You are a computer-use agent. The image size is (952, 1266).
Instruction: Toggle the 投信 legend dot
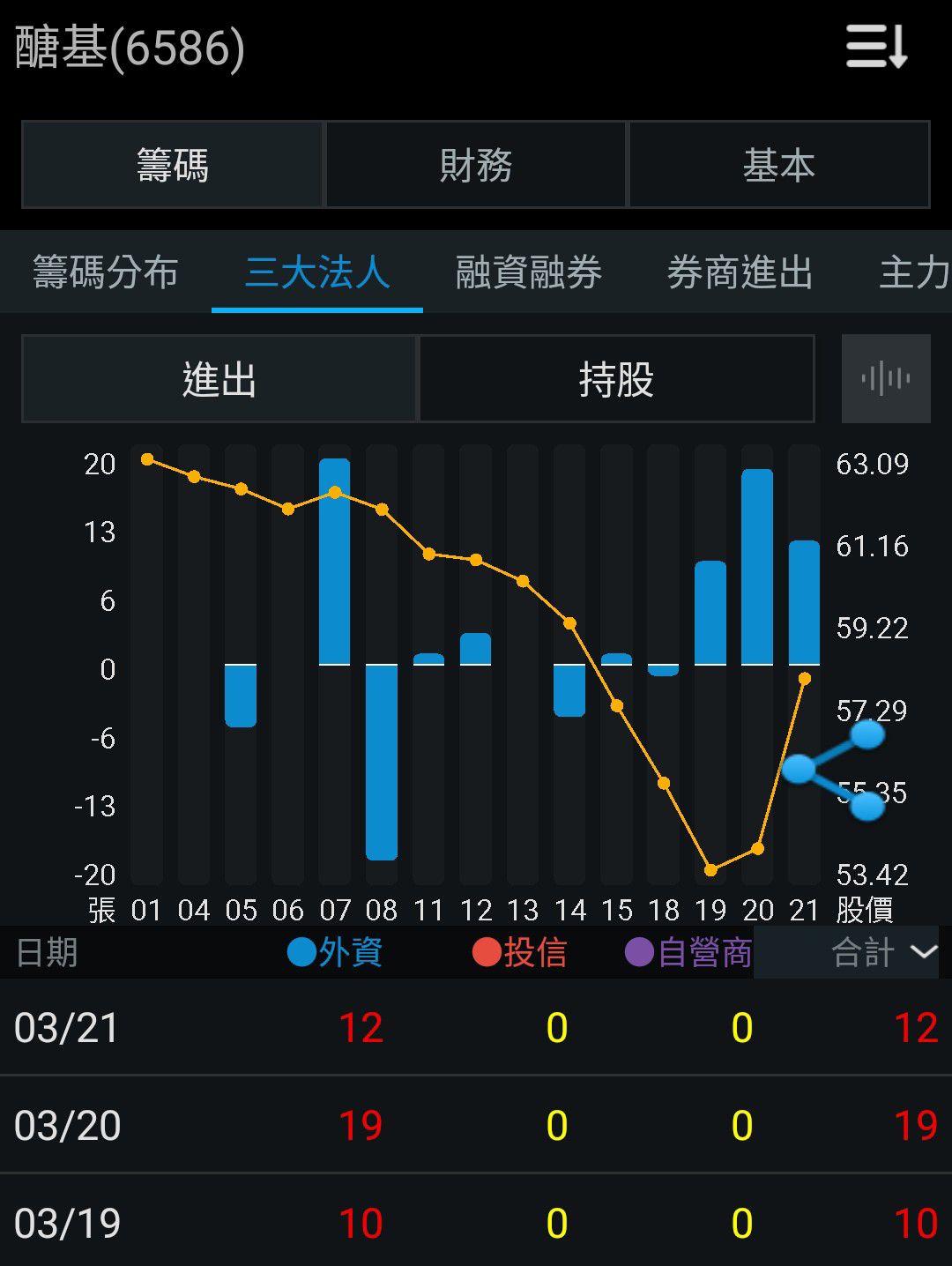pos(487,953)
